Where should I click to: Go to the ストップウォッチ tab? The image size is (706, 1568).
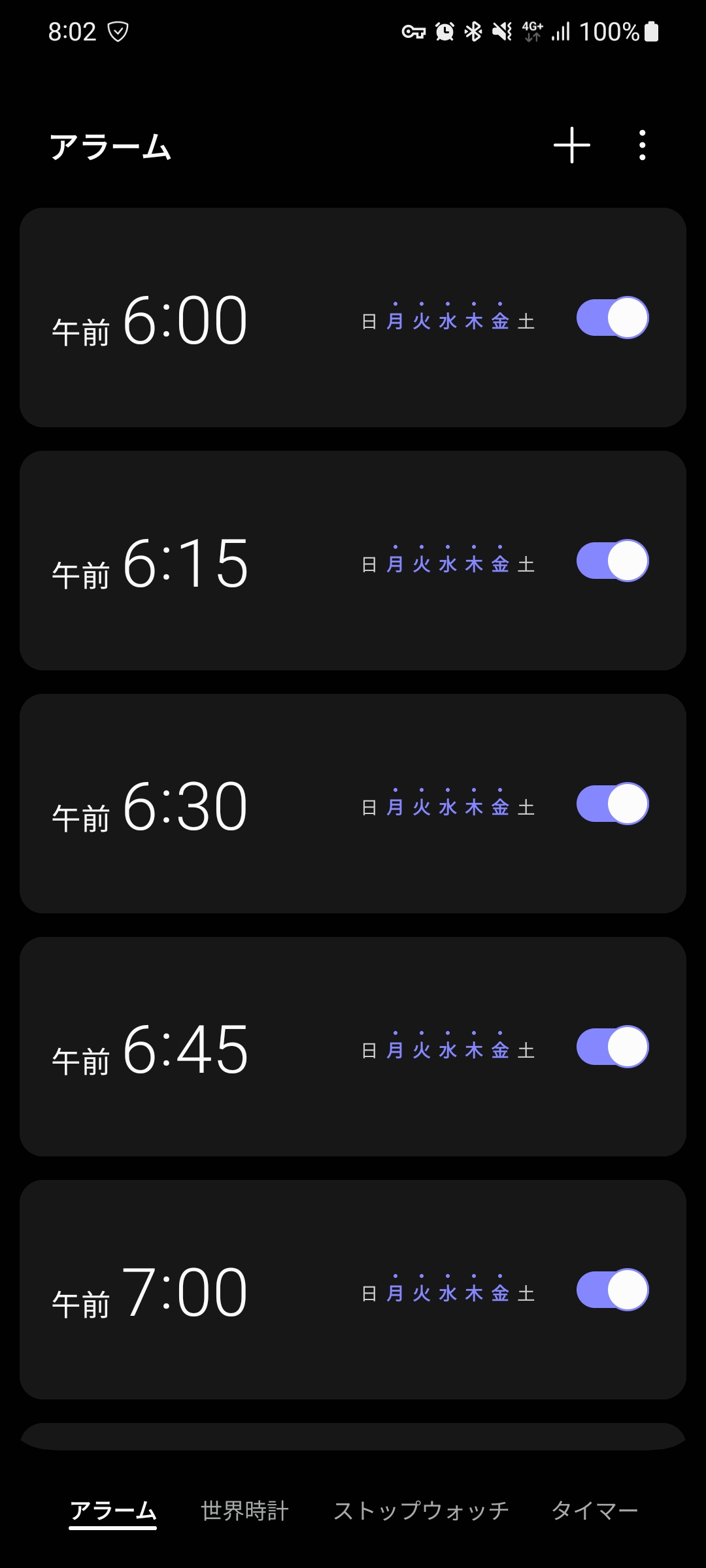(421, 1511)
